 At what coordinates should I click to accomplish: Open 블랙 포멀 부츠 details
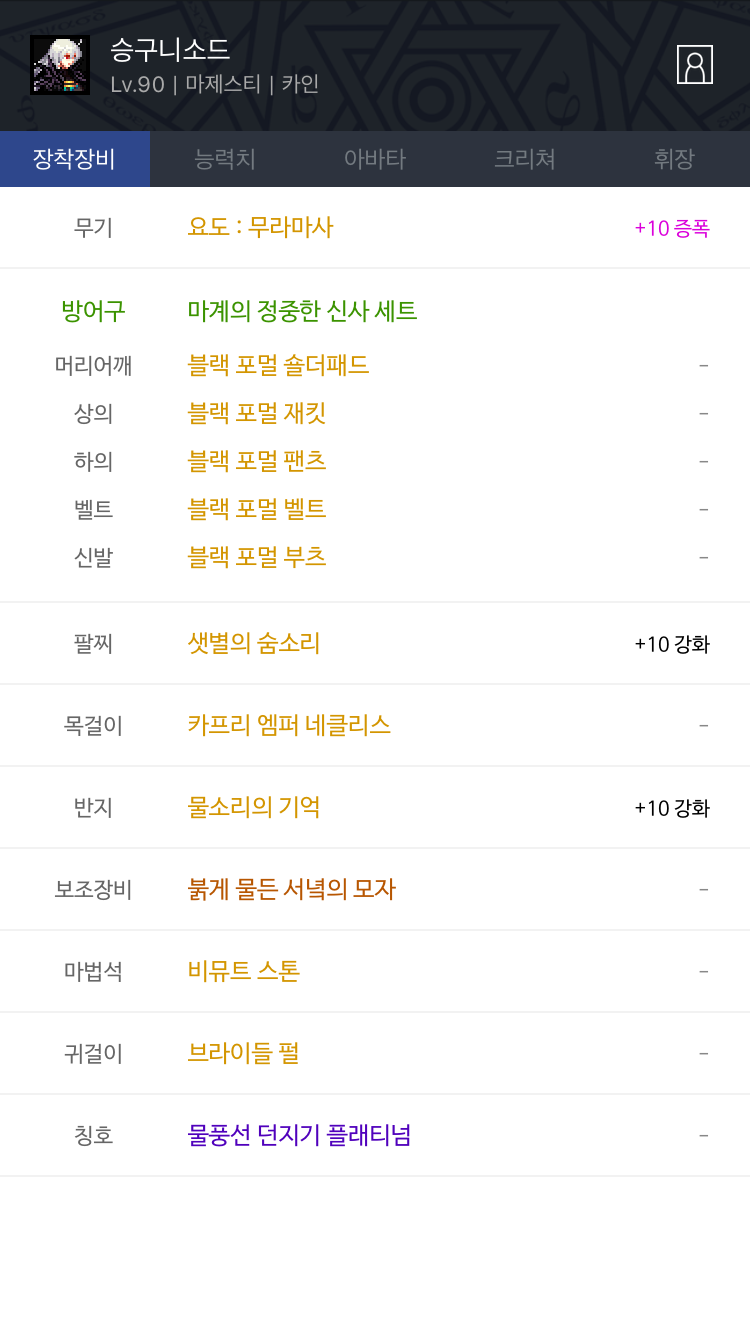pyautogui.click(x=257, y=556)
